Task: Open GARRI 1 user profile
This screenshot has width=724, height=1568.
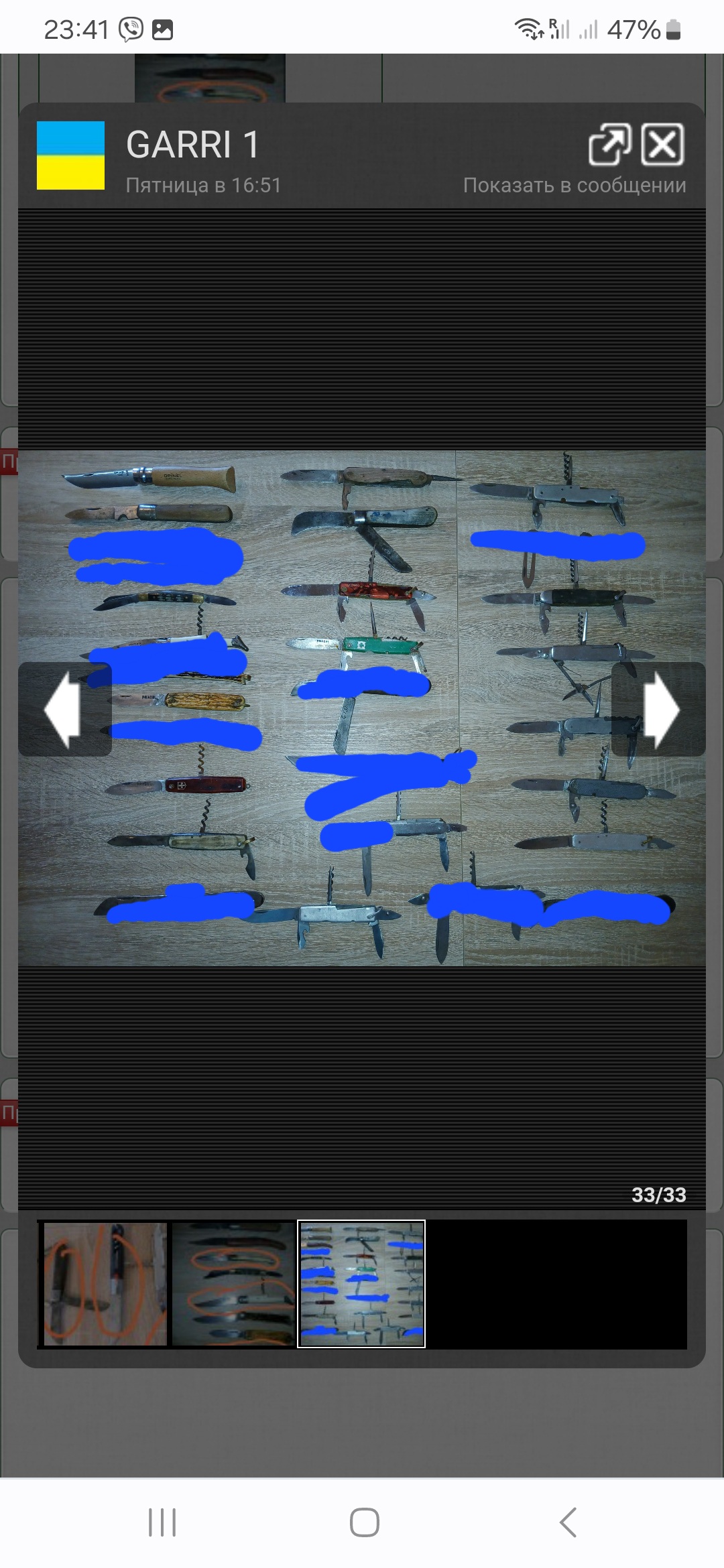Action: [x=192, y=144]
